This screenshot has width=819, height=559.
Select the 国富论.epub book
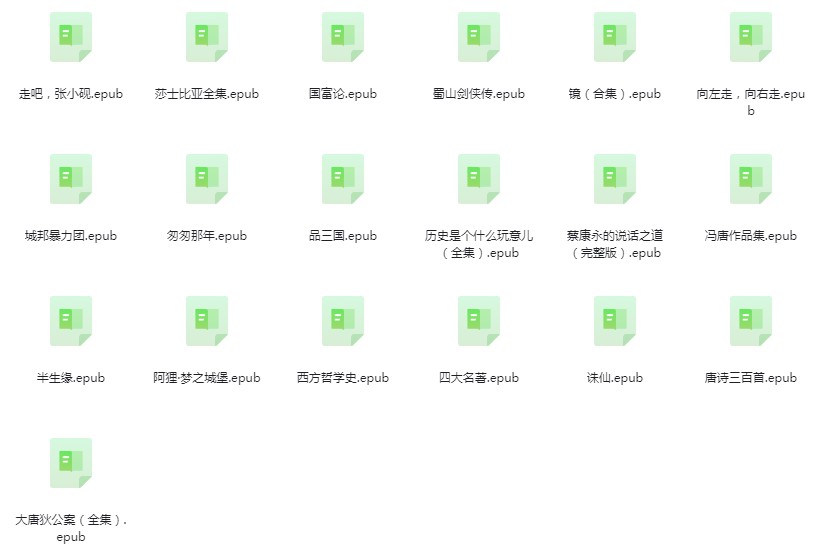343,38
